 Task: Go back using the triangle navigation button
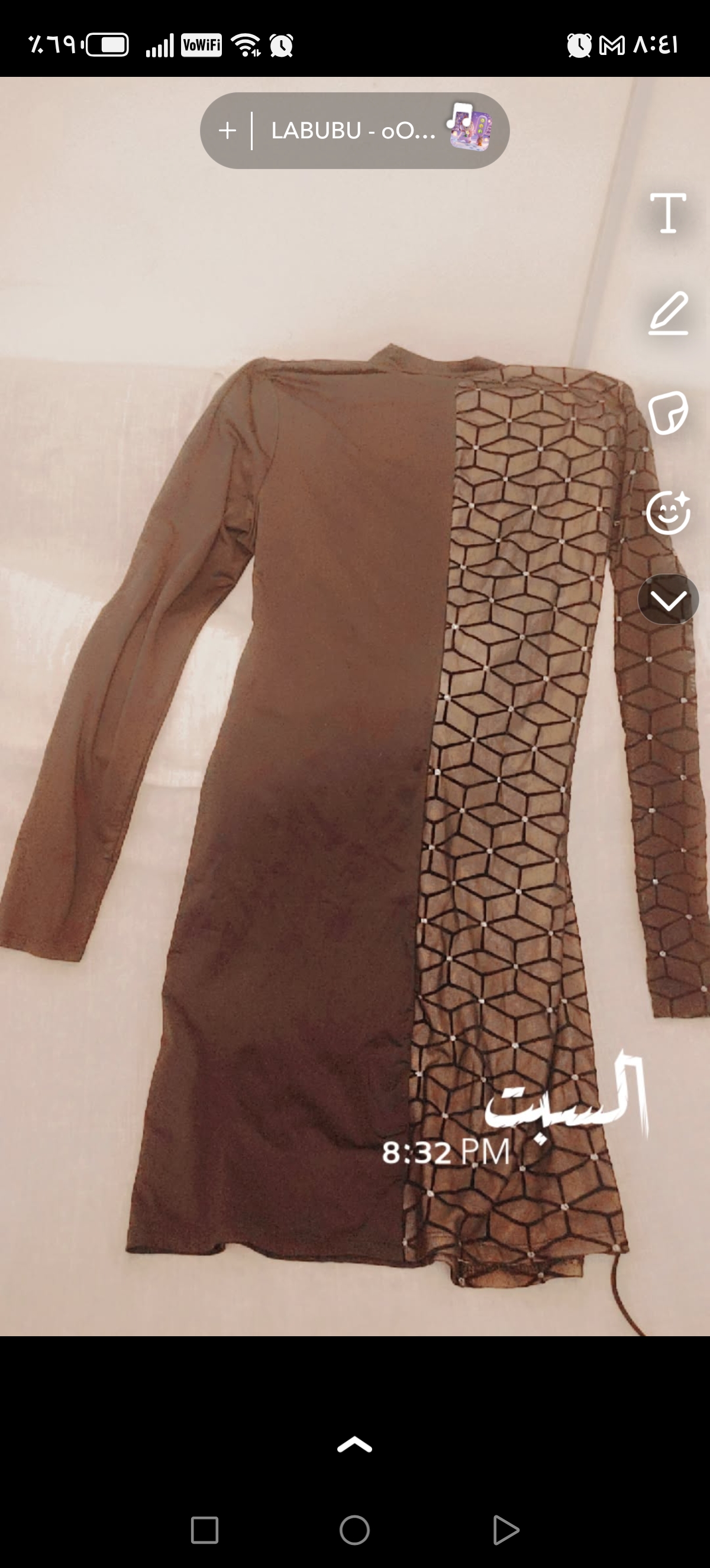coord(505,1530)
